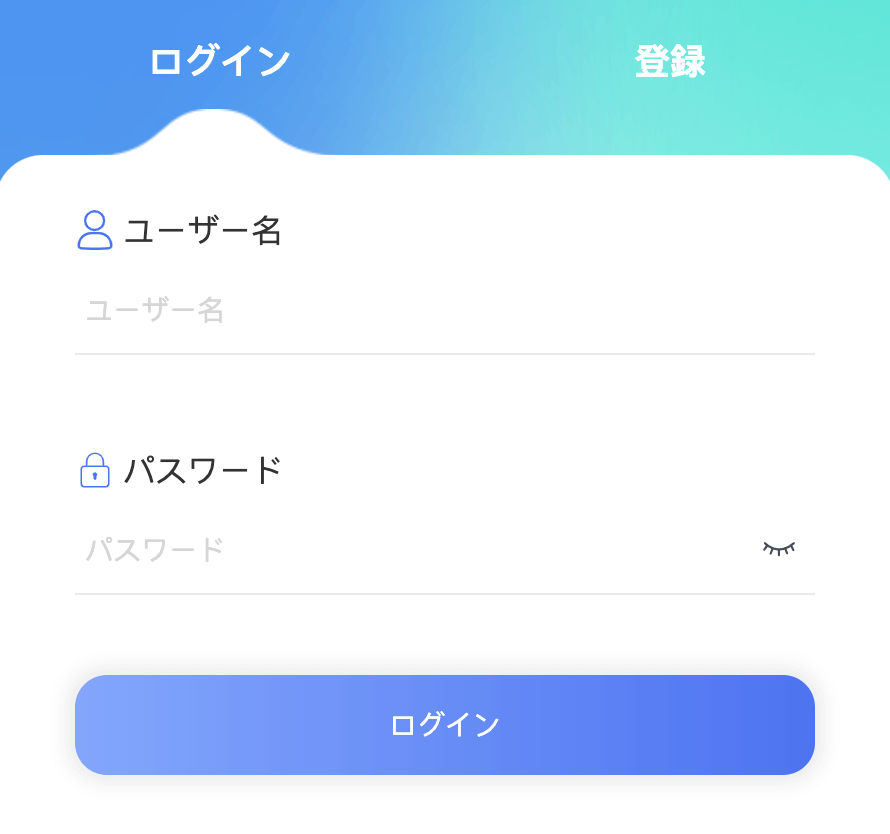
Task: Toggle password visibility eye icon
Action: point(779,548)
